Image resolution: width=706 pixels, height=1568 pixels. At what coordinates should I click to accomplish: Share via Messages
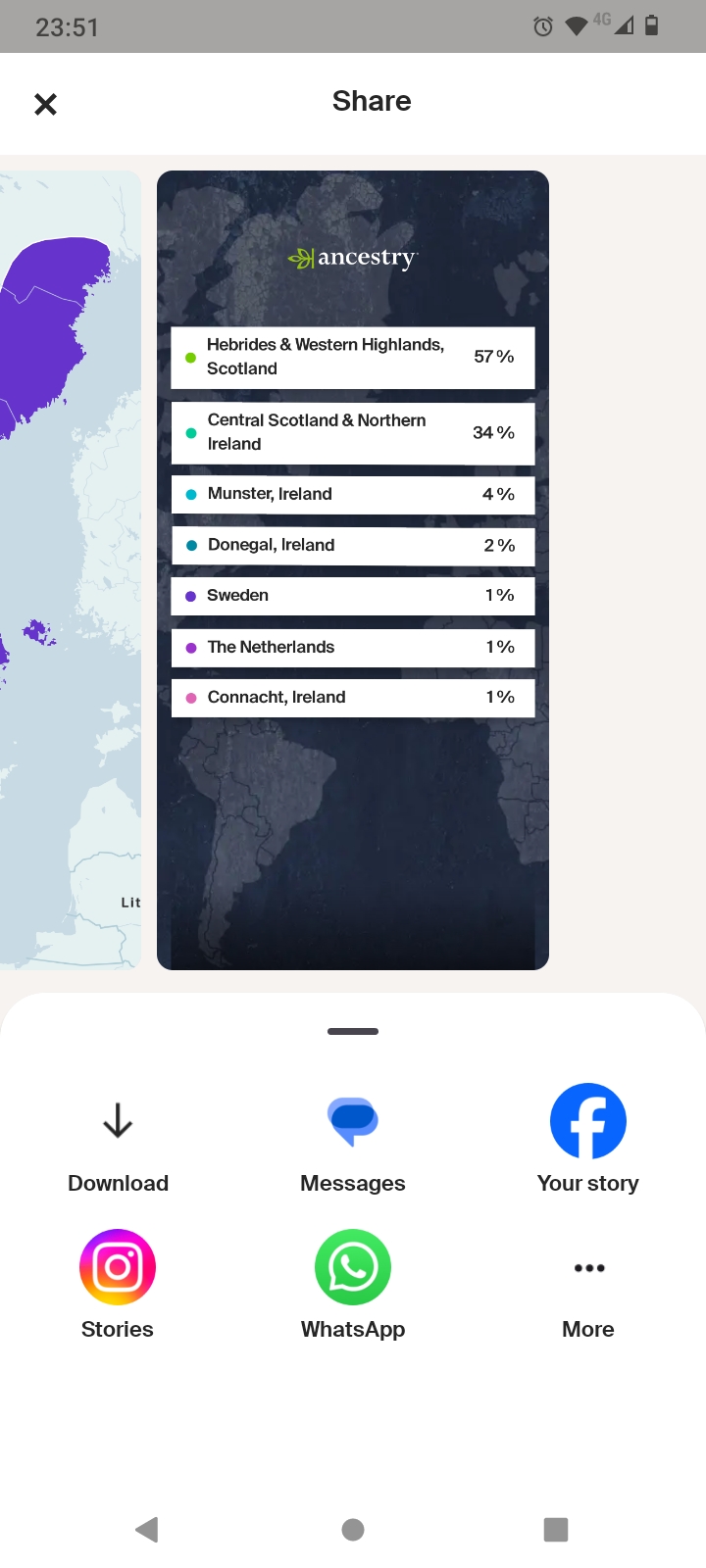coord(353,1140)
